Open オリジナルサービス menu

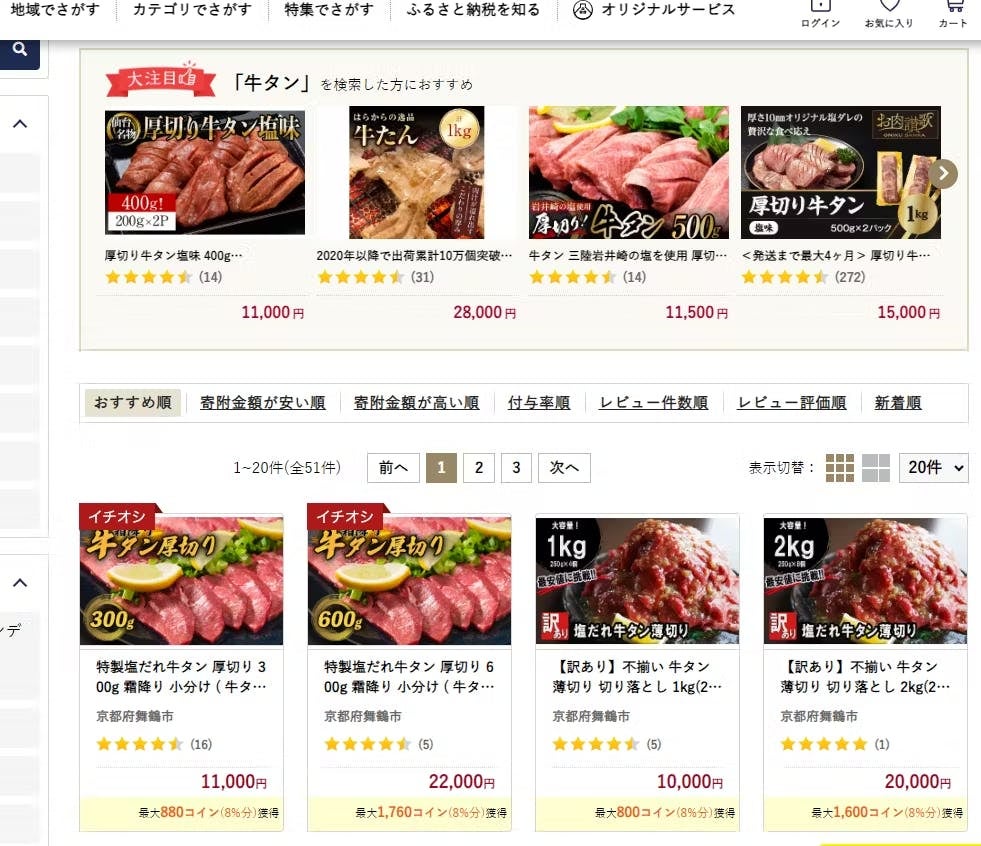[x=654, y=10]
